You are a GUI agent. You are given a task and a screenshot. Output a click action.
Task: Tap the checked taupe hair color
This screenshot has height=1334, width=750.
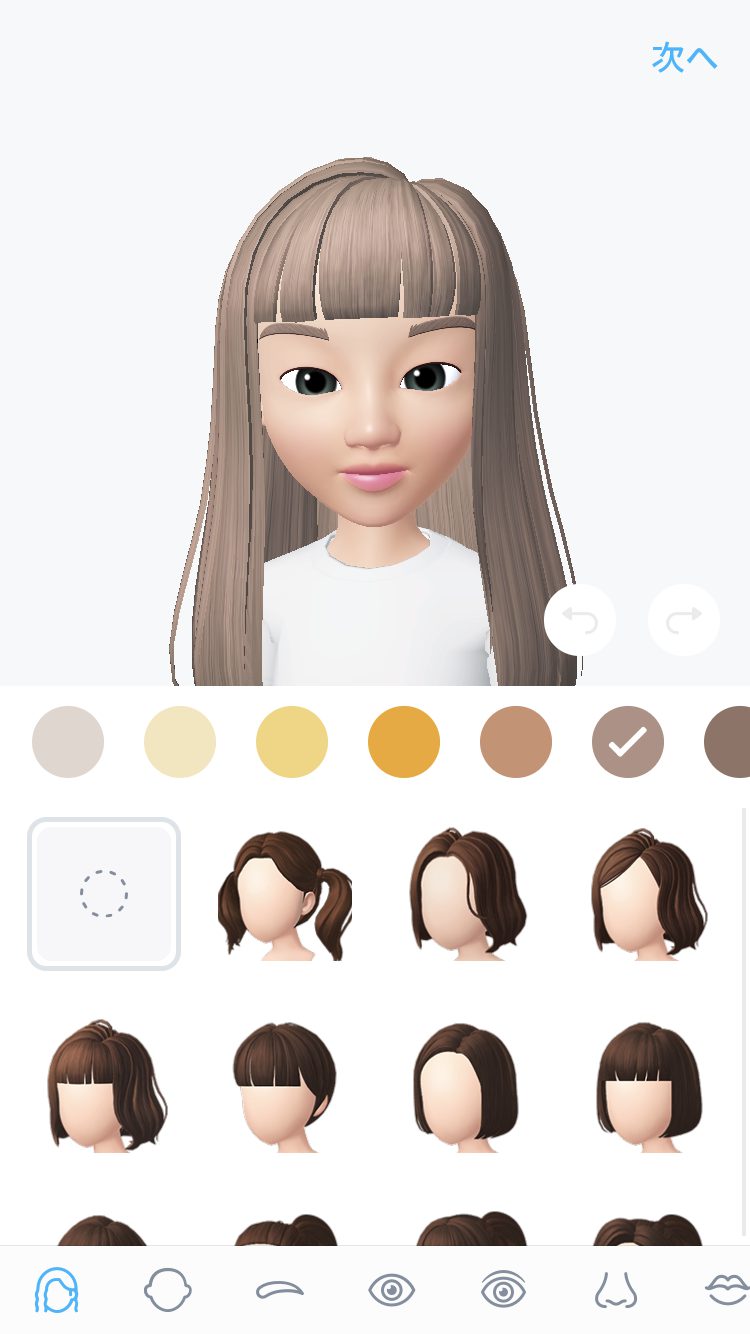[x=628, y=742]
